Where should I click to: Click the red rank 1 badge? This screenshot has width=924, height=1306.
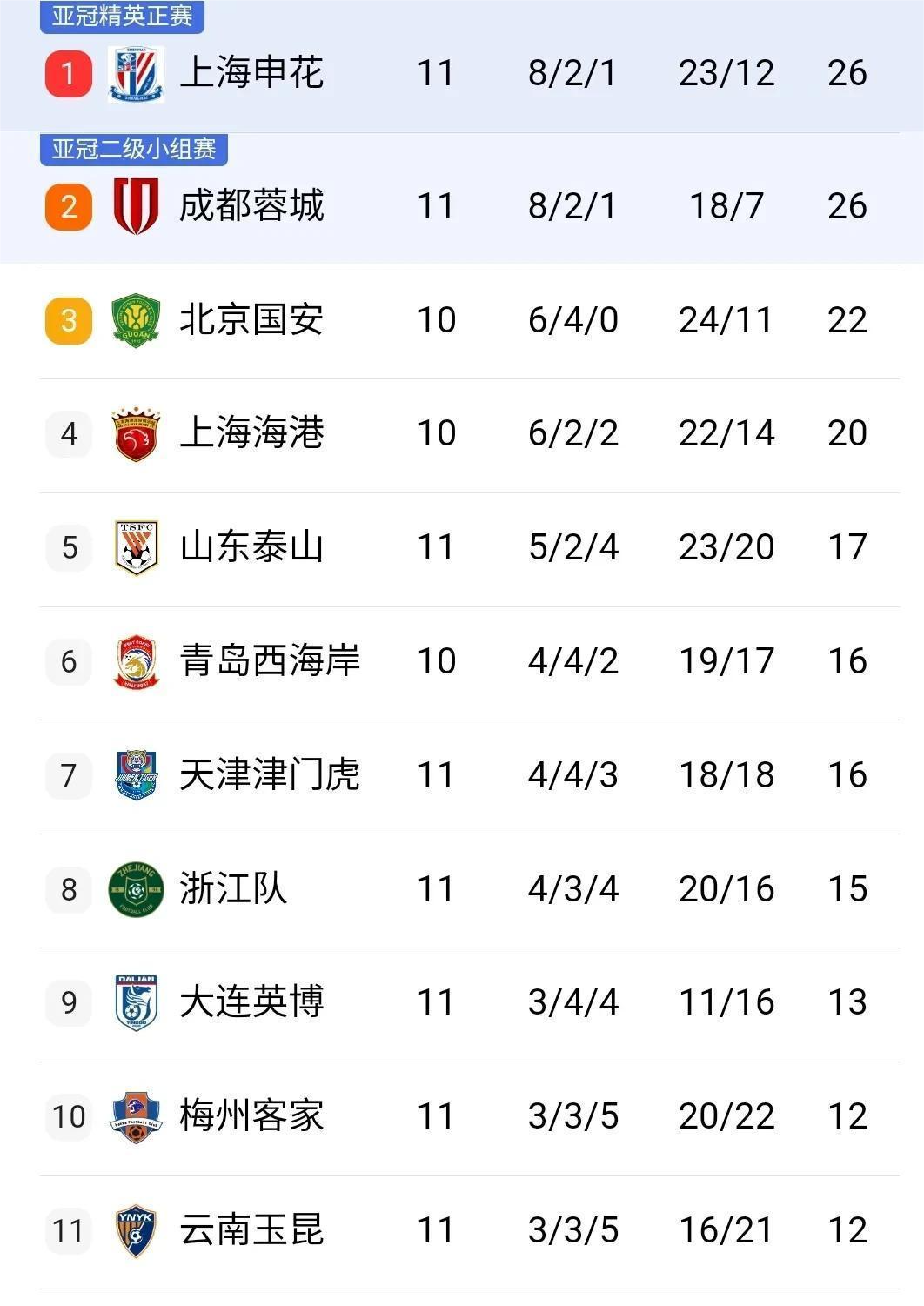point(68,73)
